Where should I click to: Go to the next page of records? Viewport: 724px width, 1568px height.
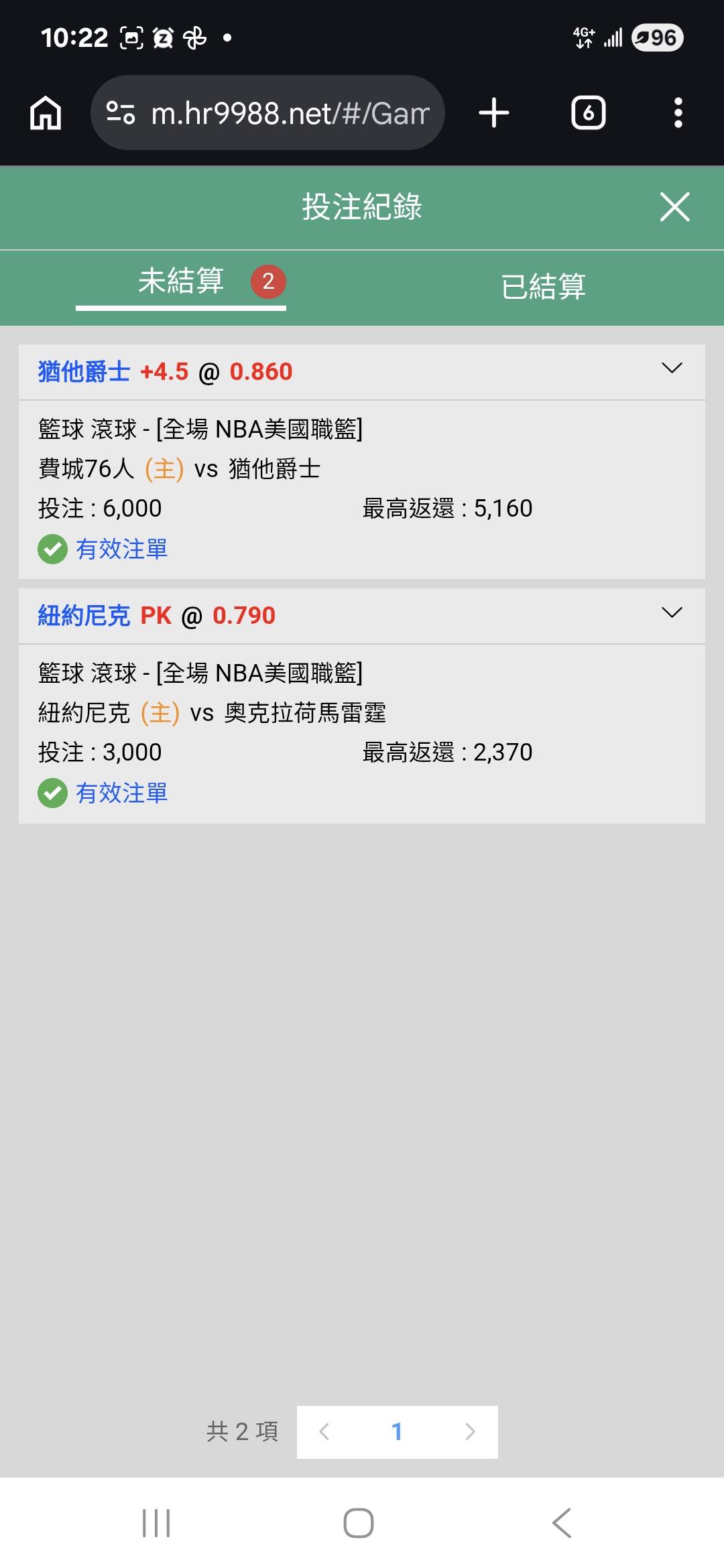click(x=470, y=1432)
